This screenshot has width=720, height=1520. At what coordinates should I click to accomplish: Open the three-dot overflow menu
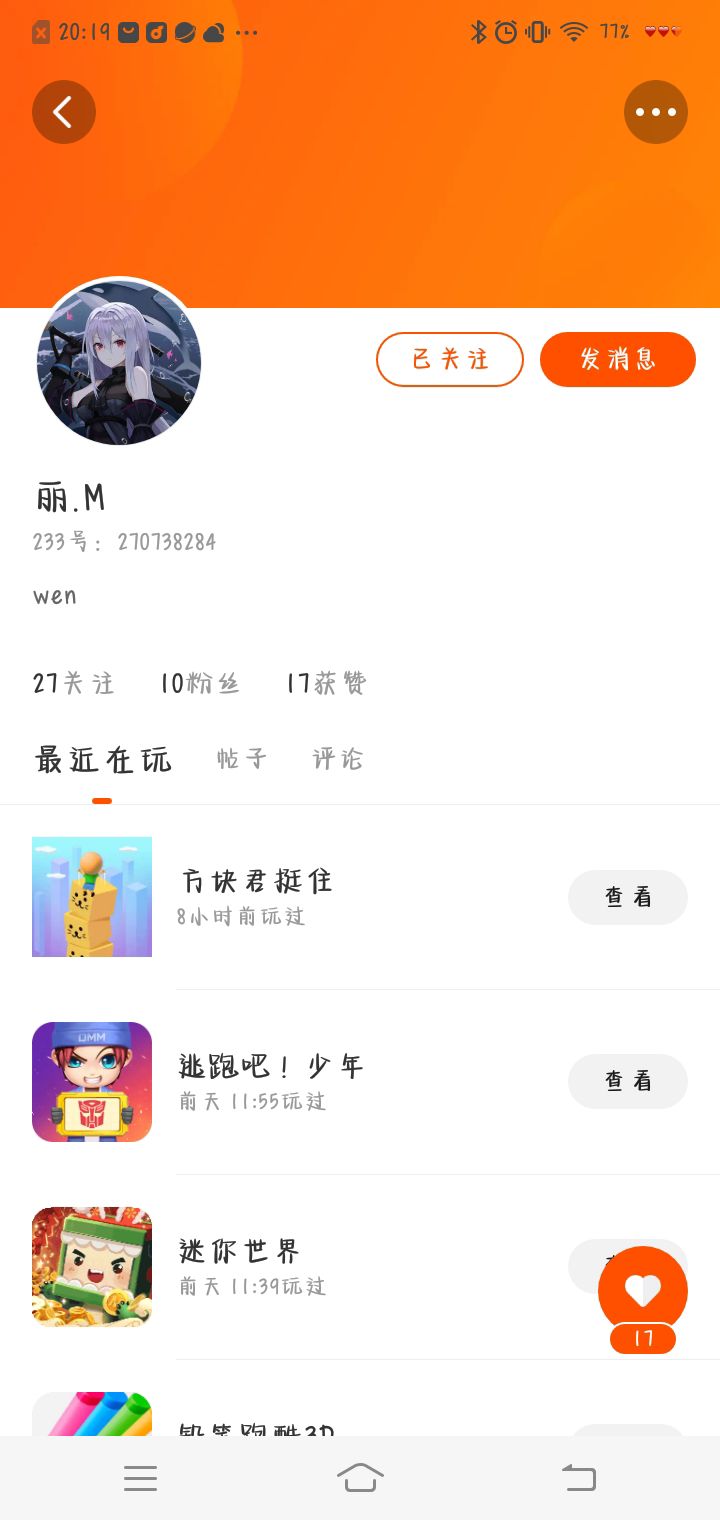point(656,112)
